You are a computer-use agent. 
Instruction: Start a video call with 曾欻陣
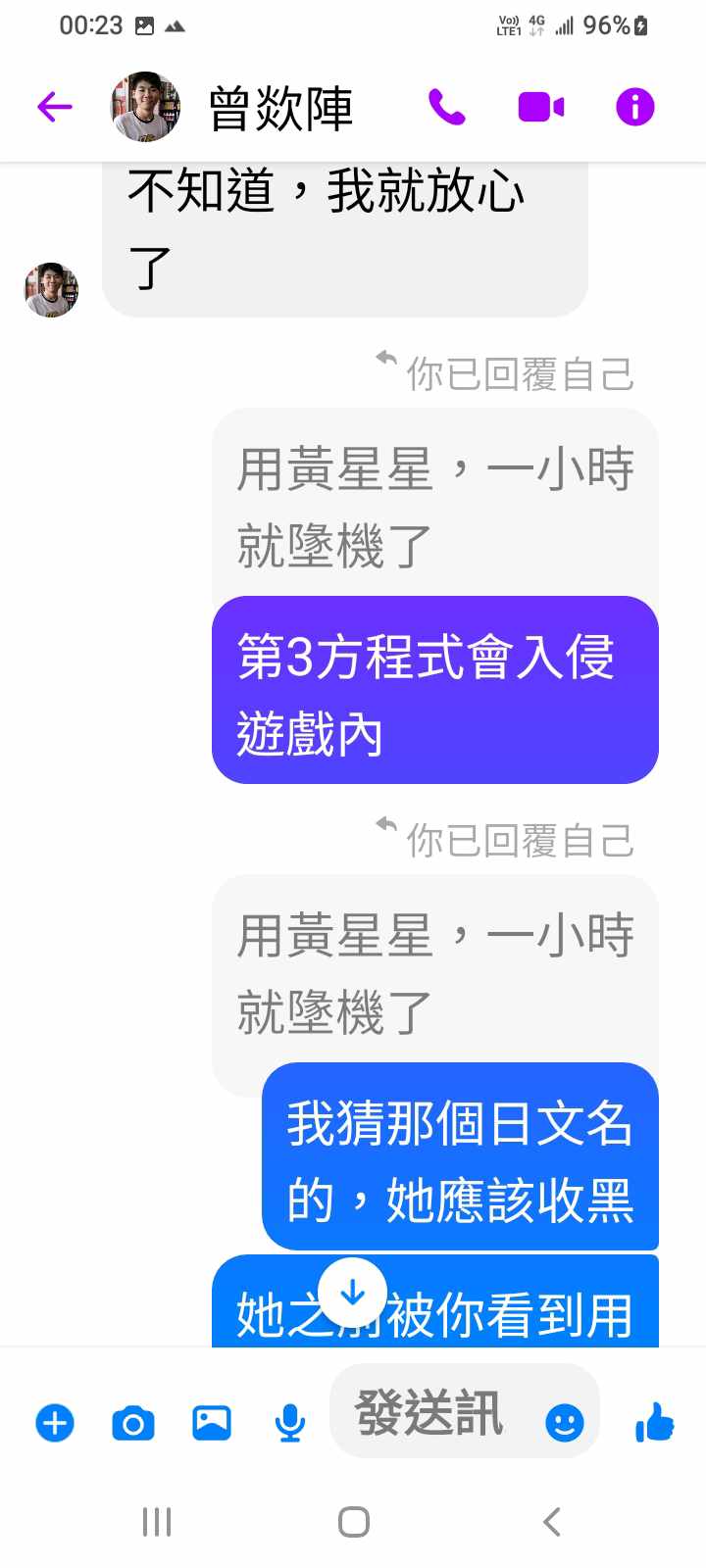coord(540,107)
